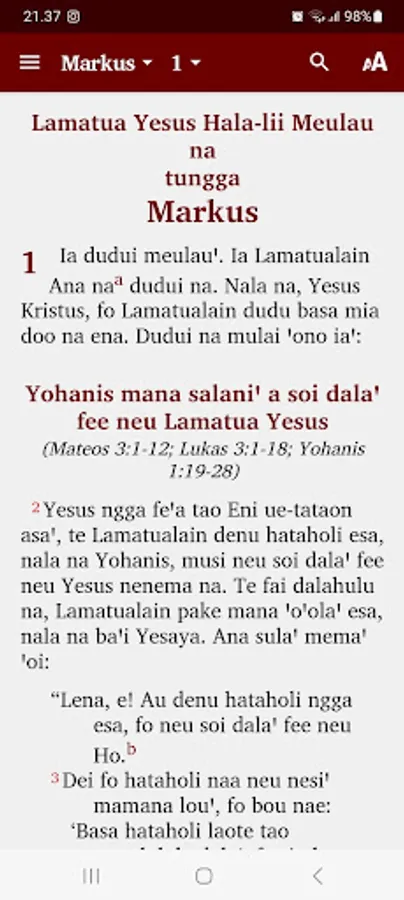Search the Bible text
Image resolution: width=404 pixels, height=900 pixels.
pyautogui.click(x=319, y=62)
